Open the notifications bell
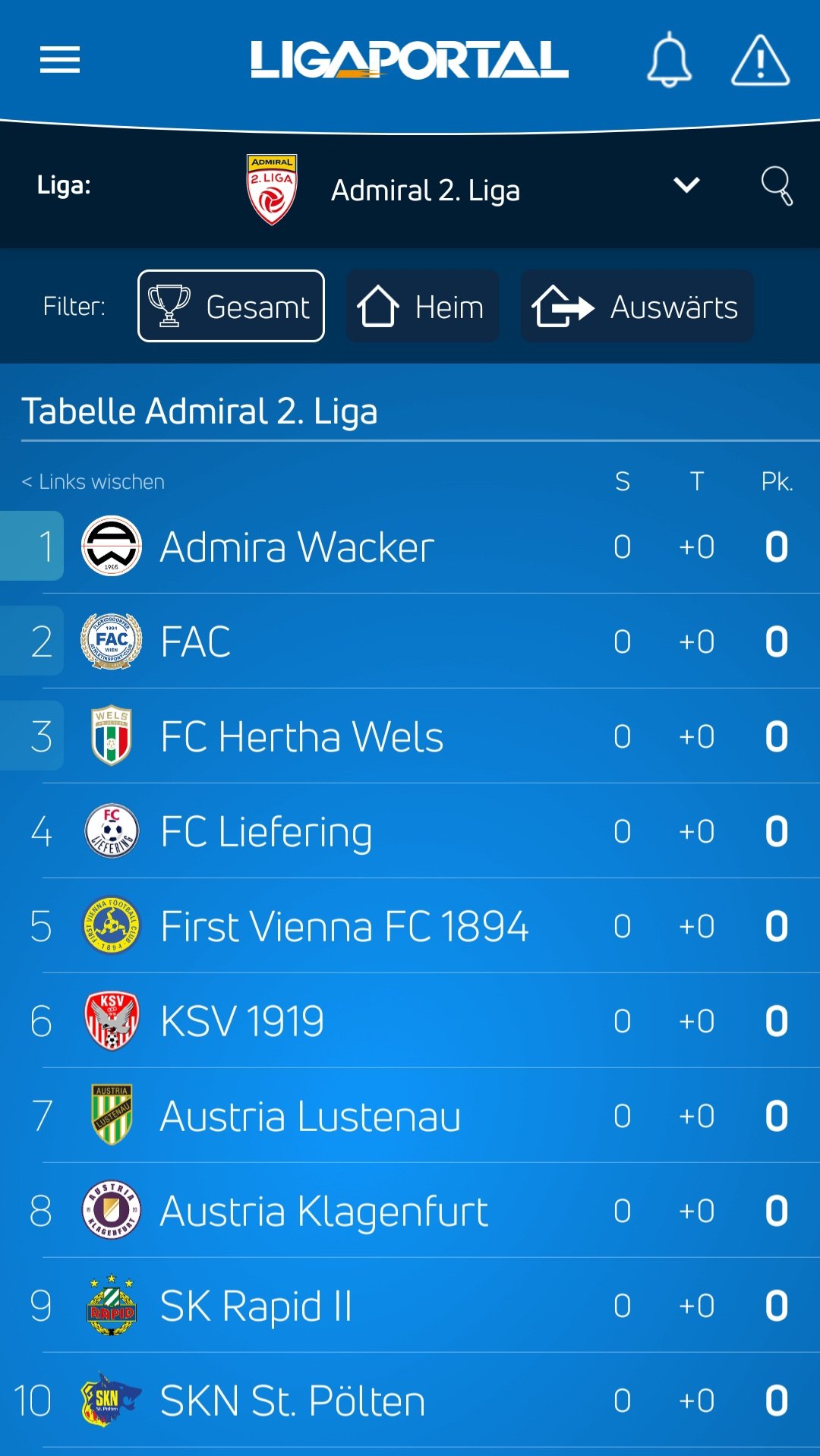The width and height of the screenshot is (820, 1456). [669, 60]
